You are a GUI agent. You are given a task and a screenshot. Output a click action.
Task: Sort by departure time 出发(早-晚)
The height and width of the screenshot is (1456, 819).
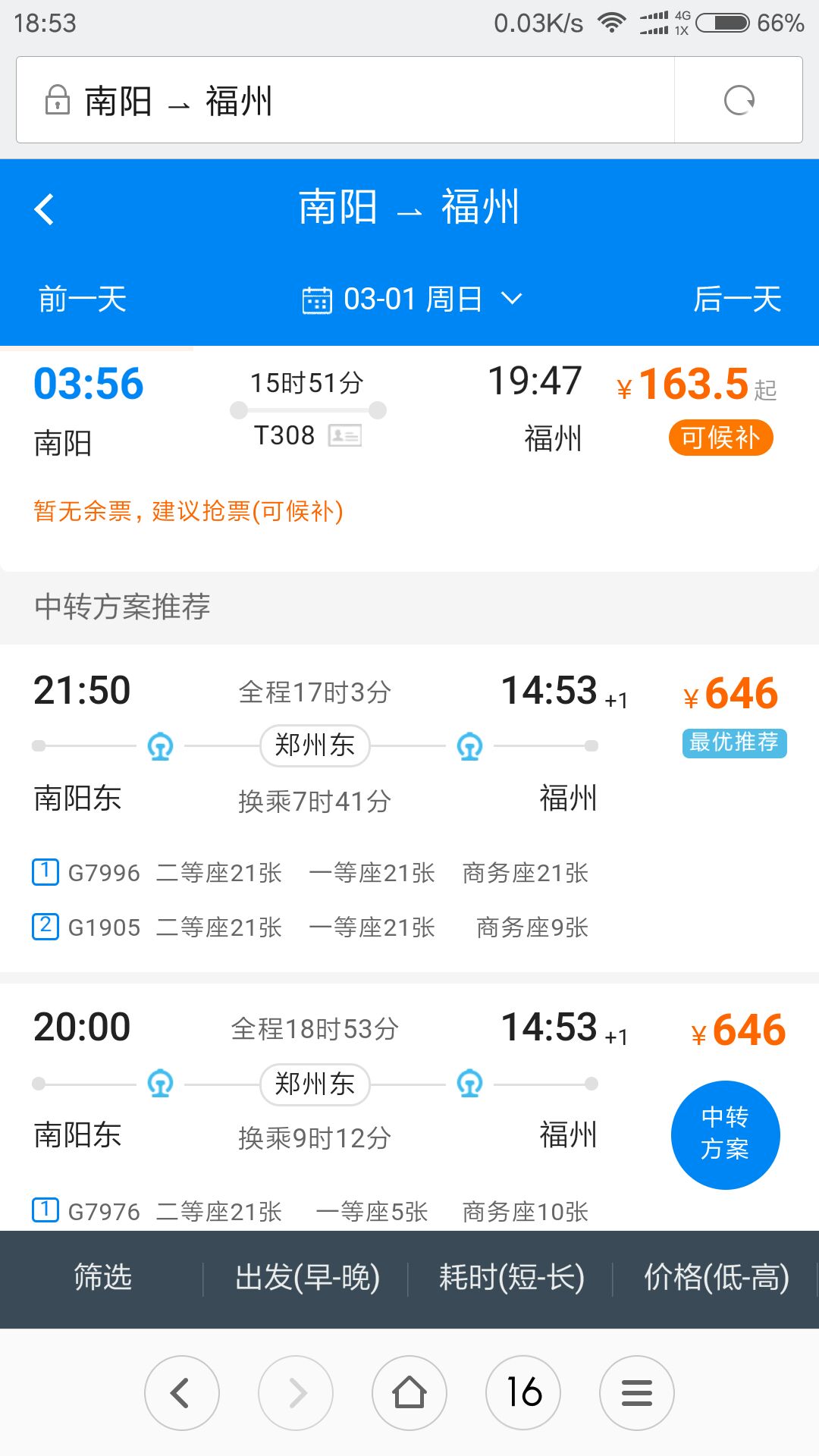[307, 1278]
